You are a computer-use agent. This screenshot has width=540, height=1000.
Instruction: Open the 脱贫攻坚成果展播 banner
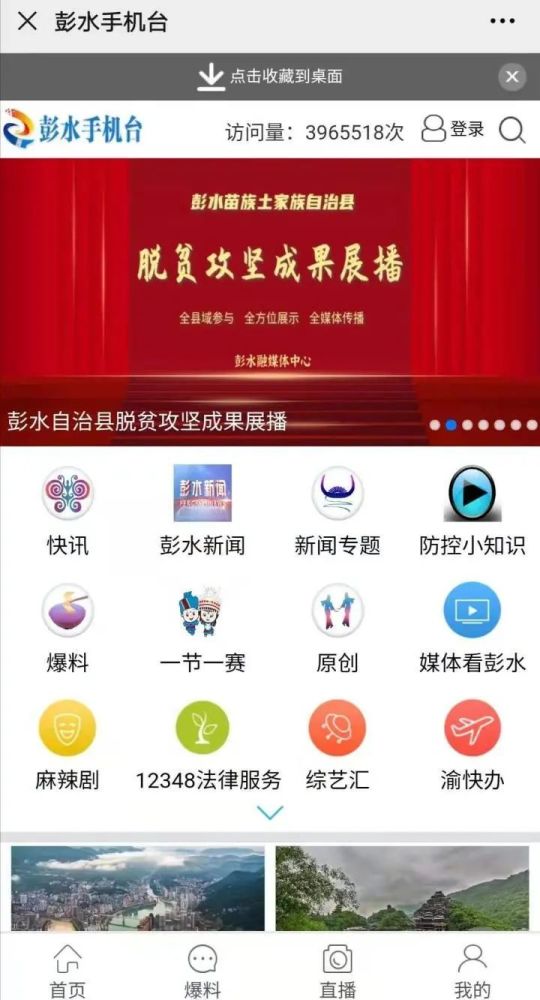(270, 302)
